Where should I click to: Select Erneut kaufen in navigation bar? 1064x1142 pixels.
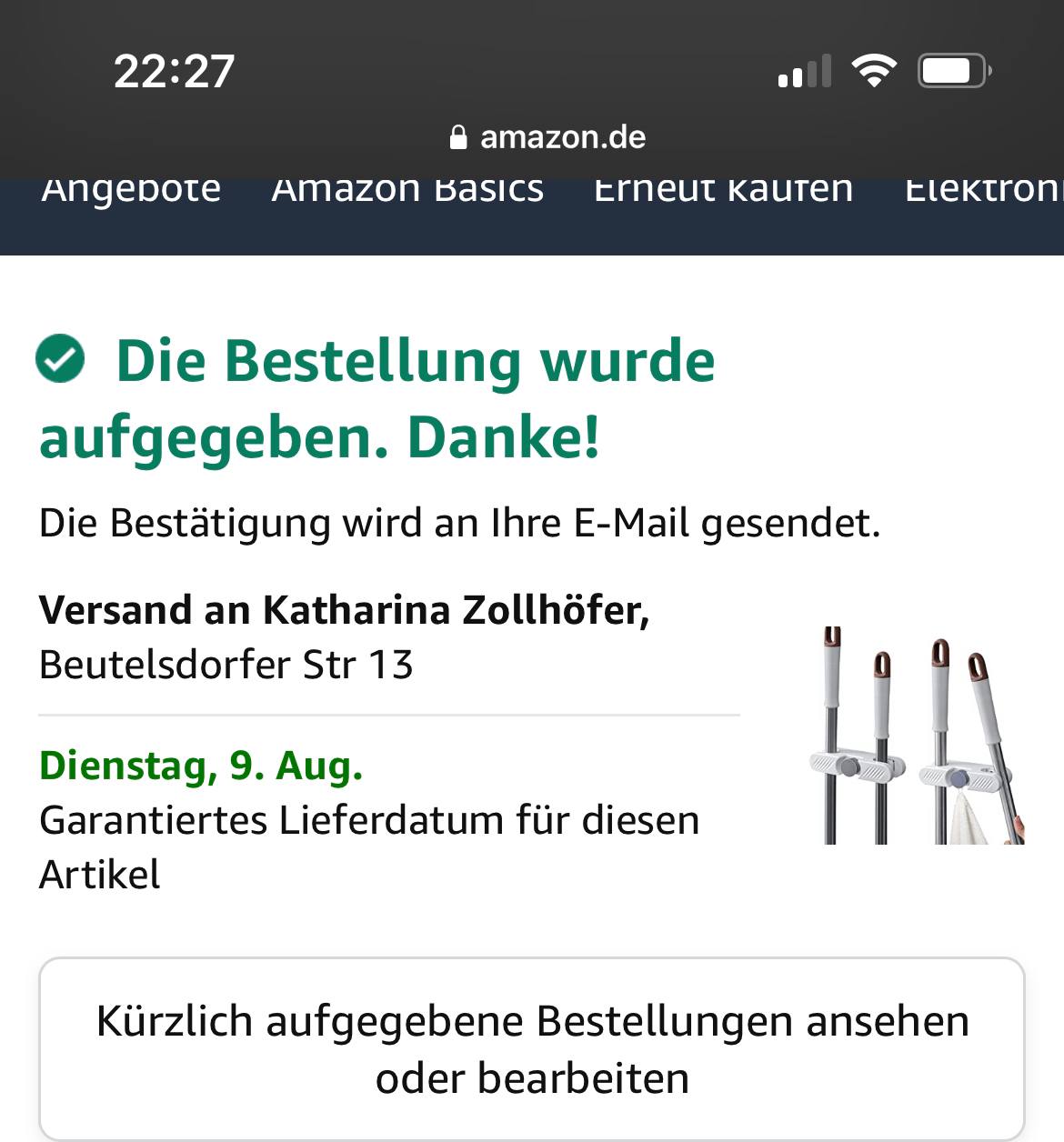723,193
